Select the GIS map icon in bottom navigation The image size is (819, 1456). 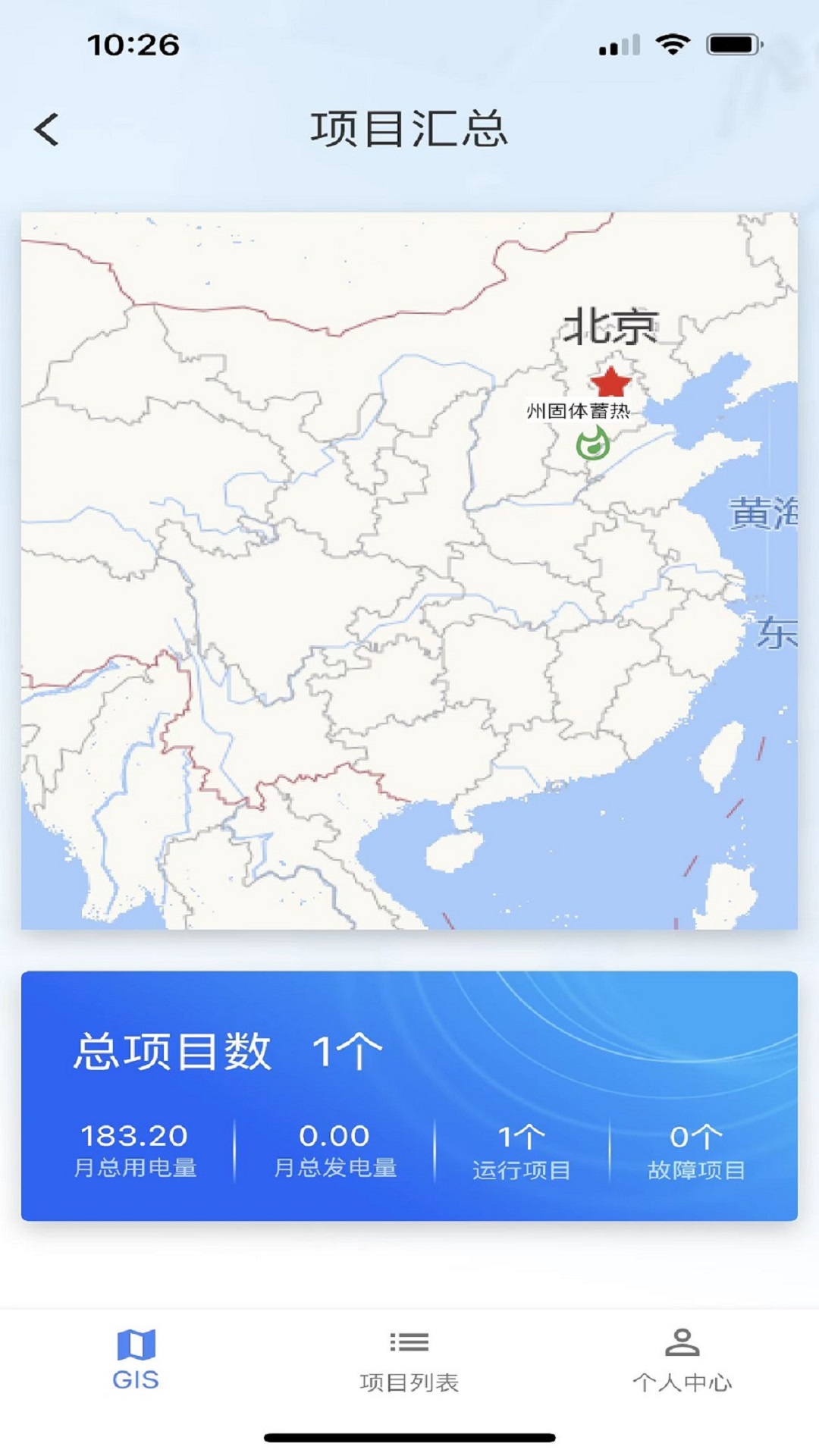[135, 1337]
